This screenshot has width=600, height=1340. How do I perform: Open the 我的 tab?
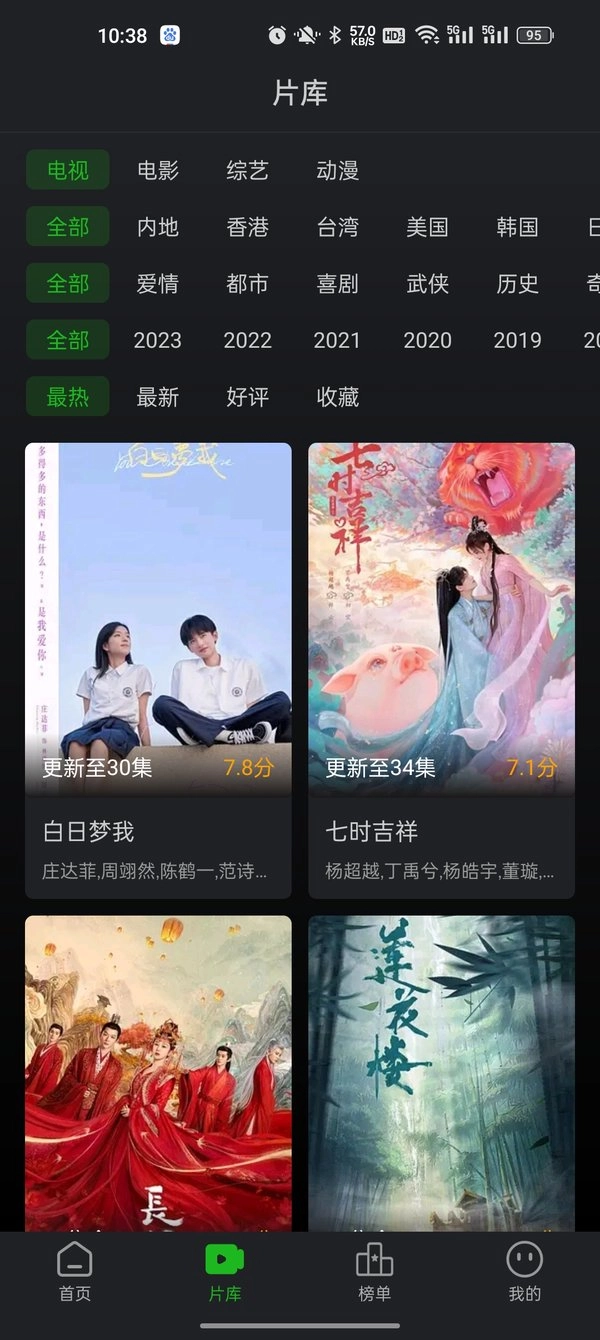524,1271
